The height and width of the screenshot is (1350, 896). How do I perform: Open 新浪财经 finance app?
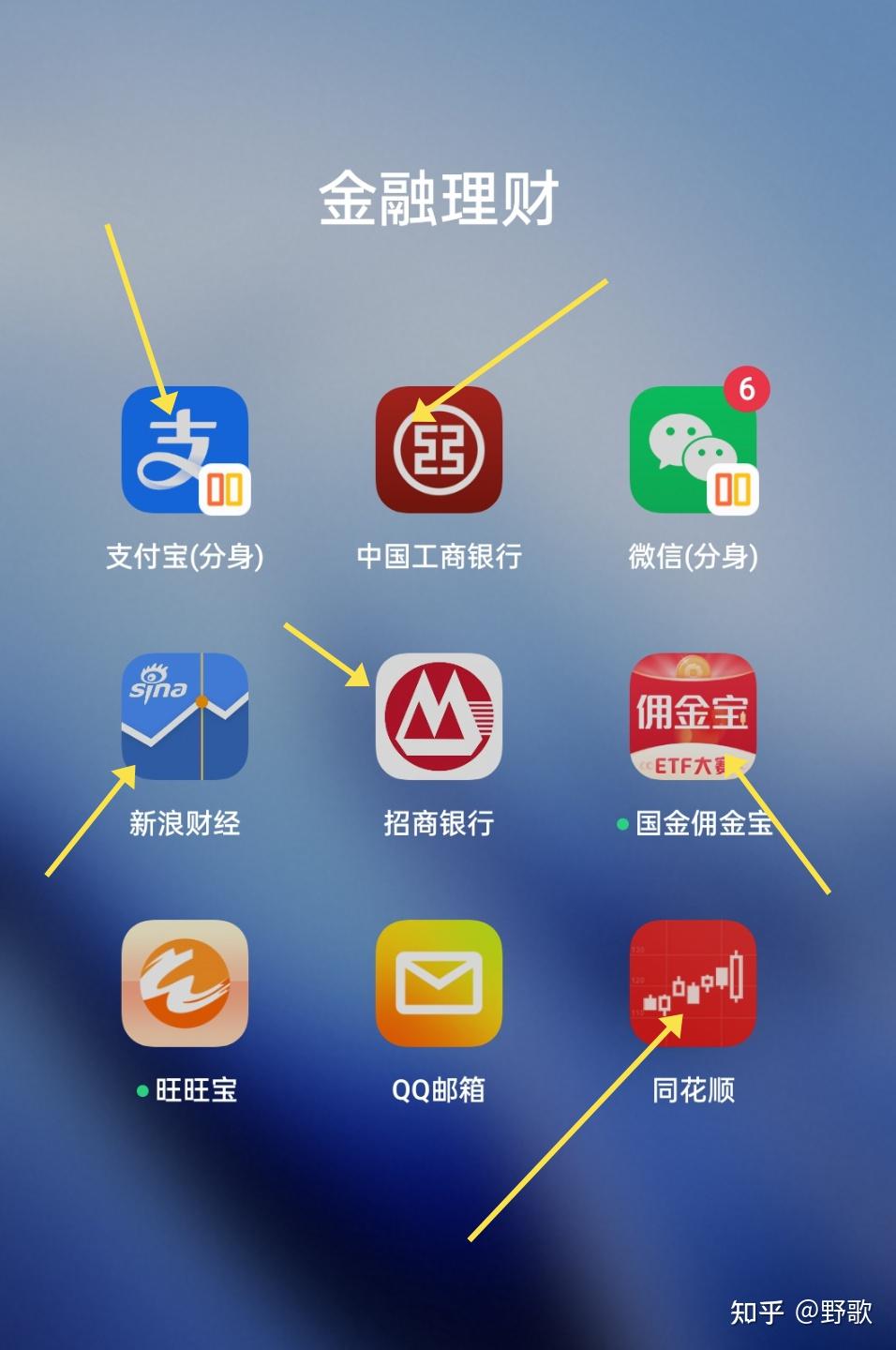tap(184, 717)
